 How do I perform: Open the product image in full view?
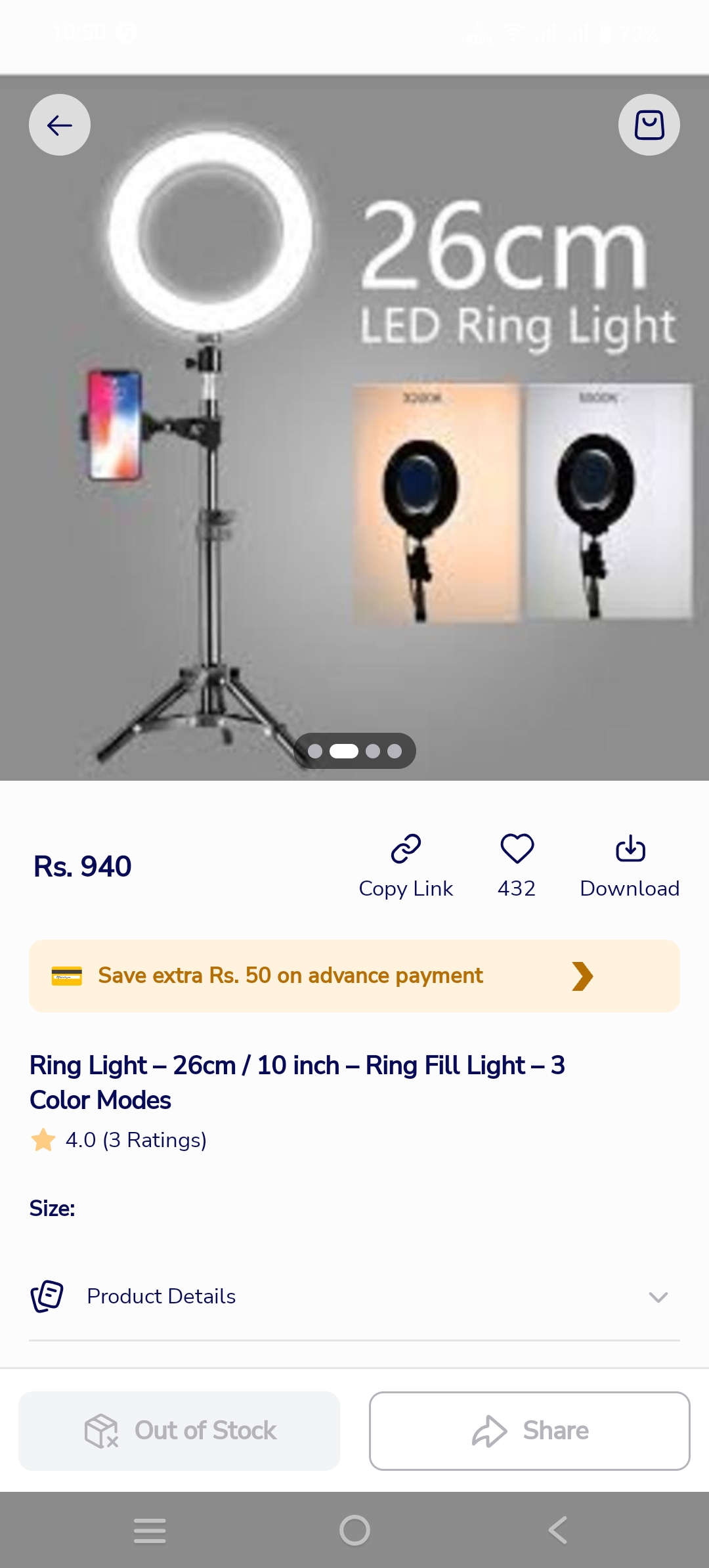coord(354,427)
